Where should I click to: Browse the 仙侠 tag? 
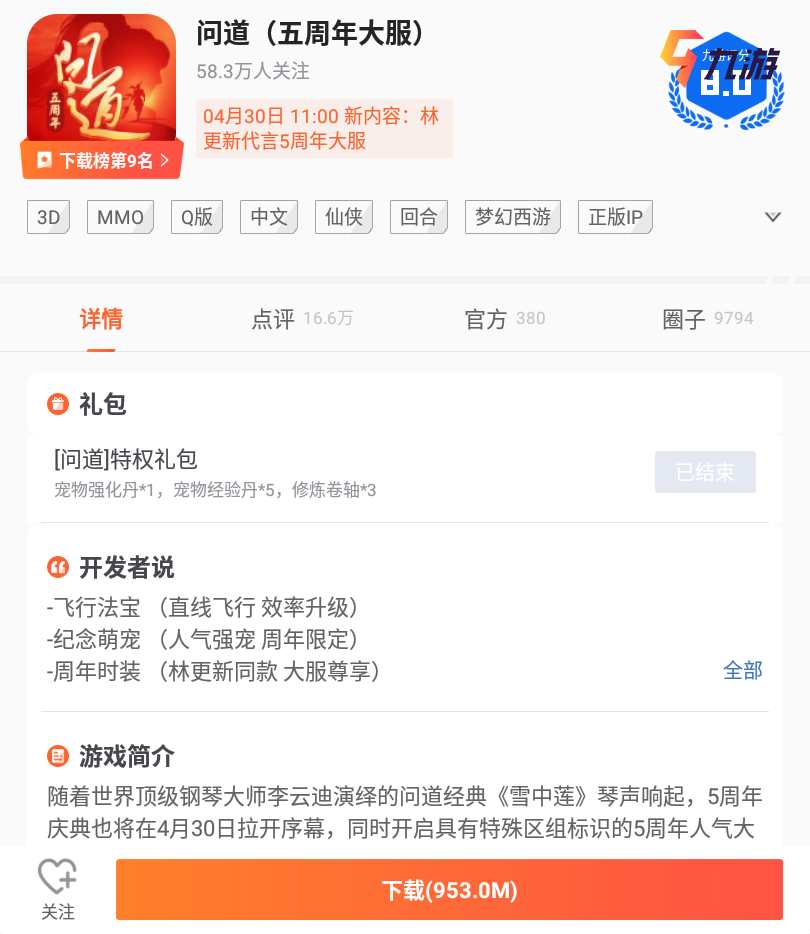pos(343,217)
